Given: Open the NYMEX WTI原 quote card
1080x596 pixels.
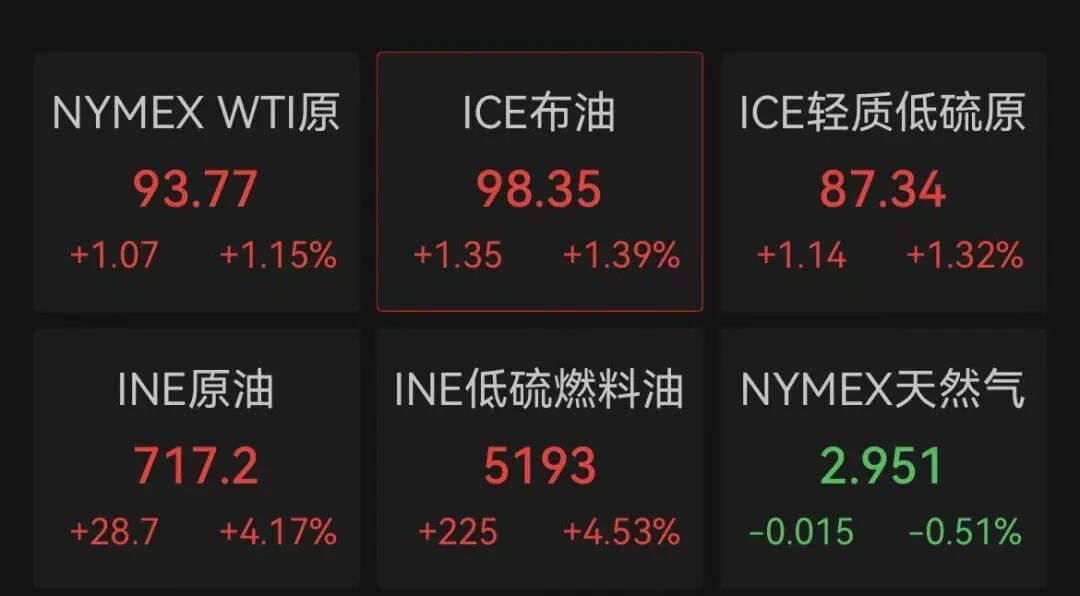Looking at the screenshot, I should (196, 182).
